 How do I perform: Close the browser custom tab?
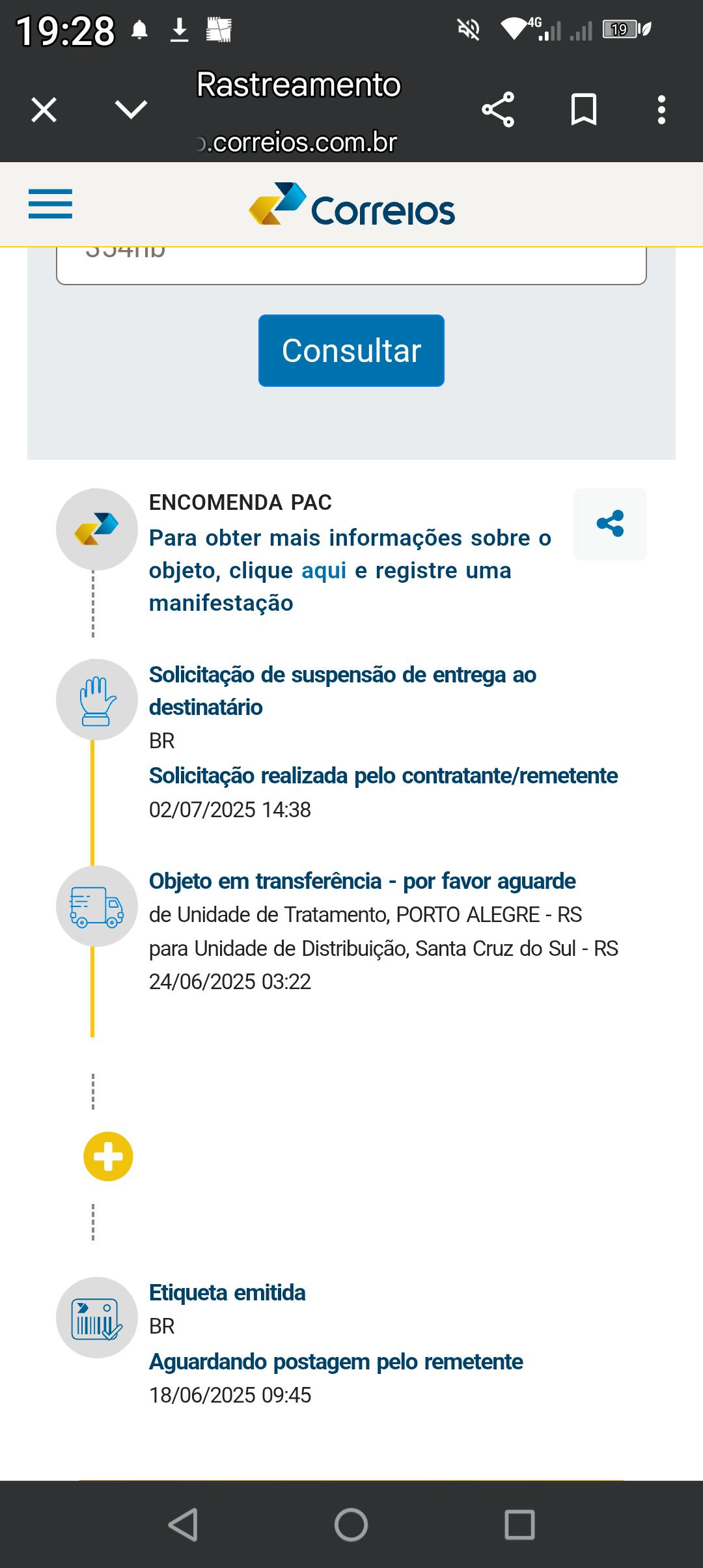[x=44, y=109]
